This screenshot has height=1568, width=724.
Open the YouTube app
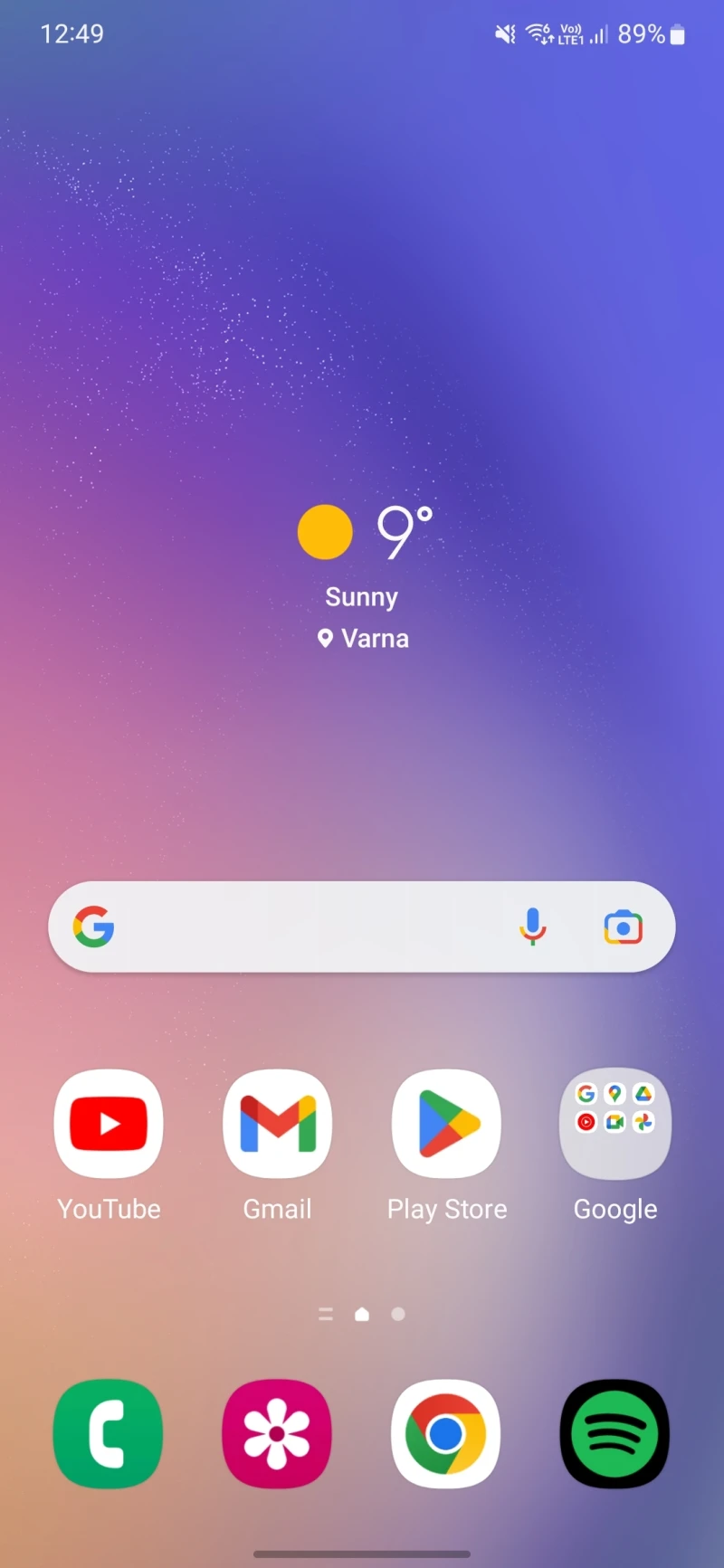tap(109, 1124)
